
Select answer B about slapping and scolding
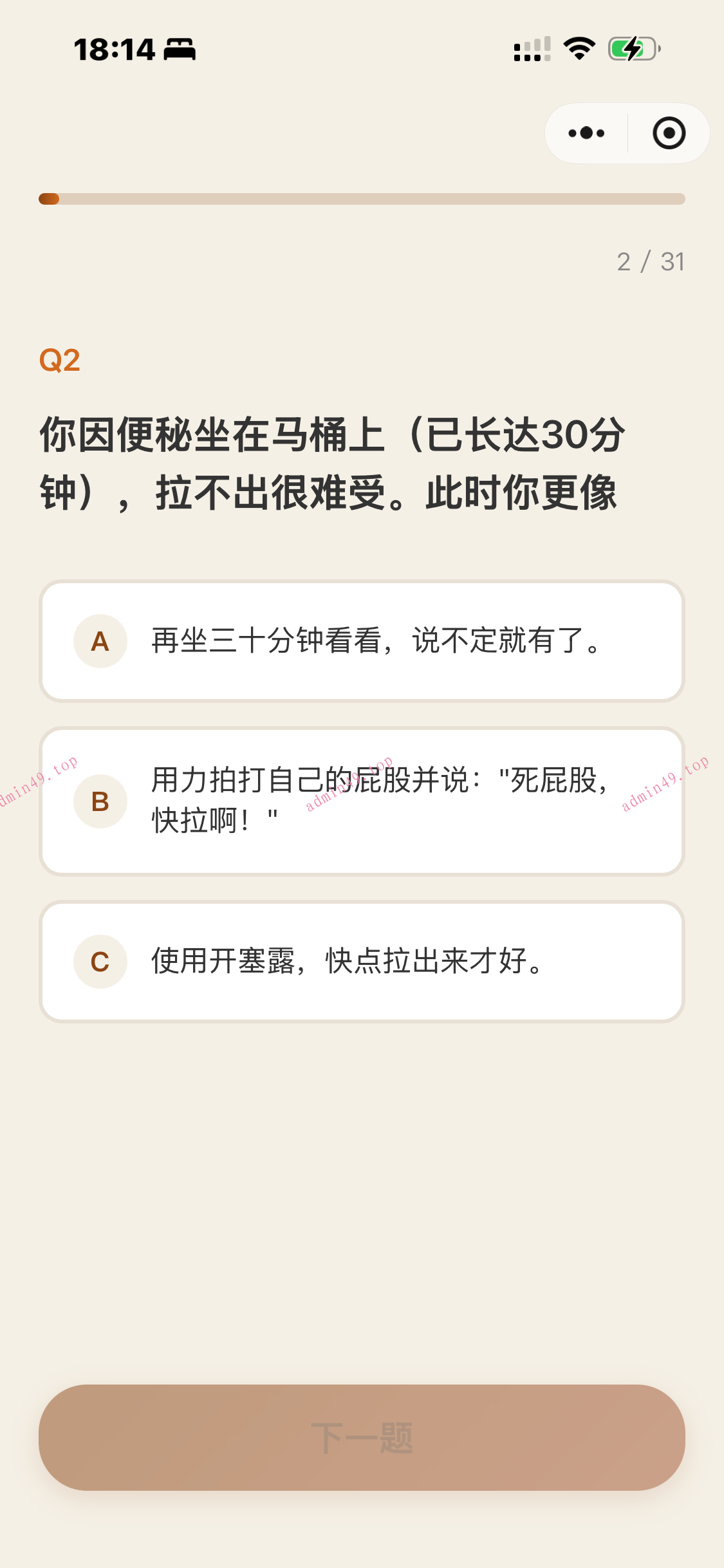[x=362, y=801]
